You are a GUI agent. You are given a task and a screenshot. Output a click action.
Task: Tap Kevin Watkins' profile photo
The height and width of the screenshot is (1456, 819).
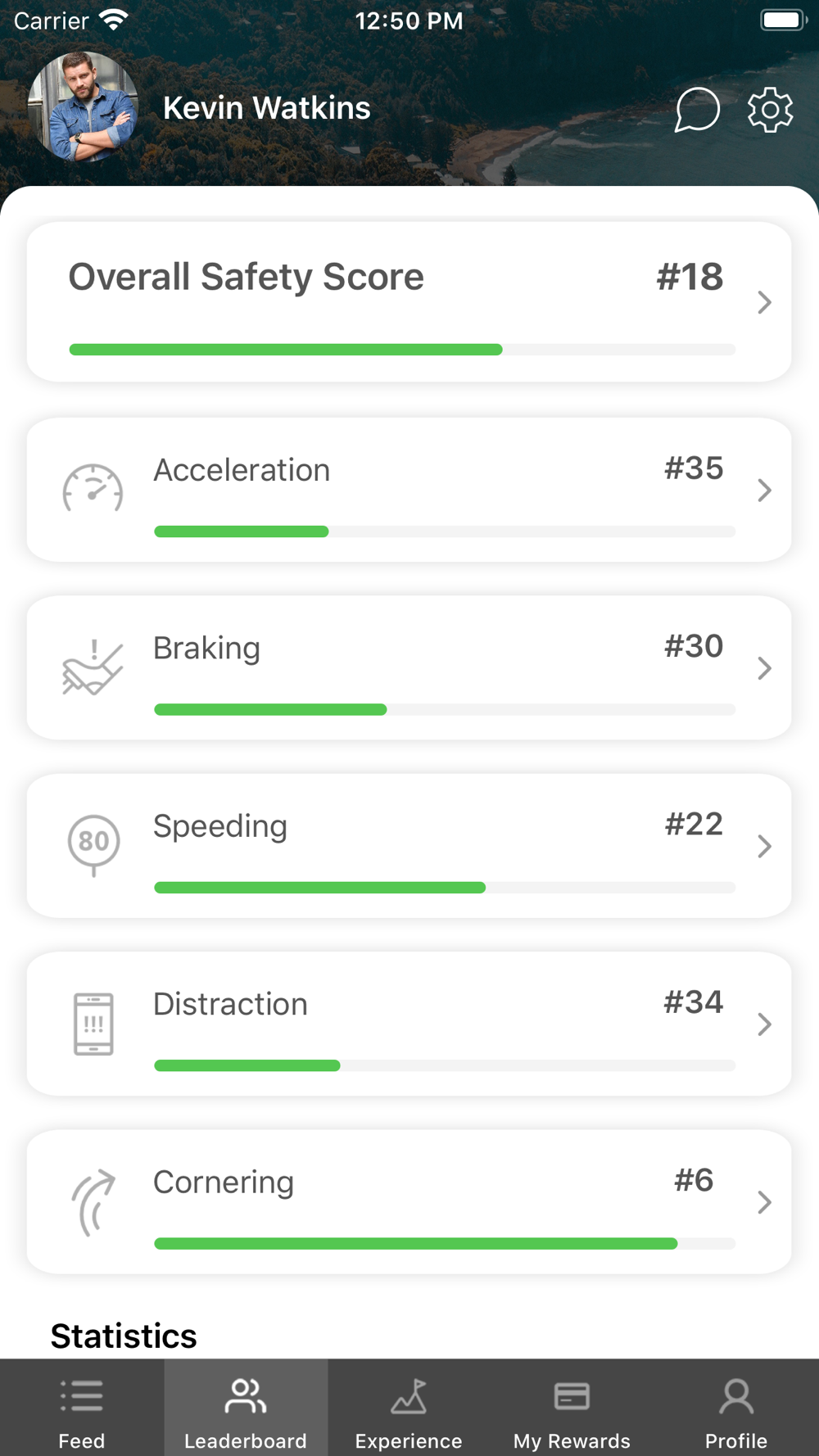83,107
